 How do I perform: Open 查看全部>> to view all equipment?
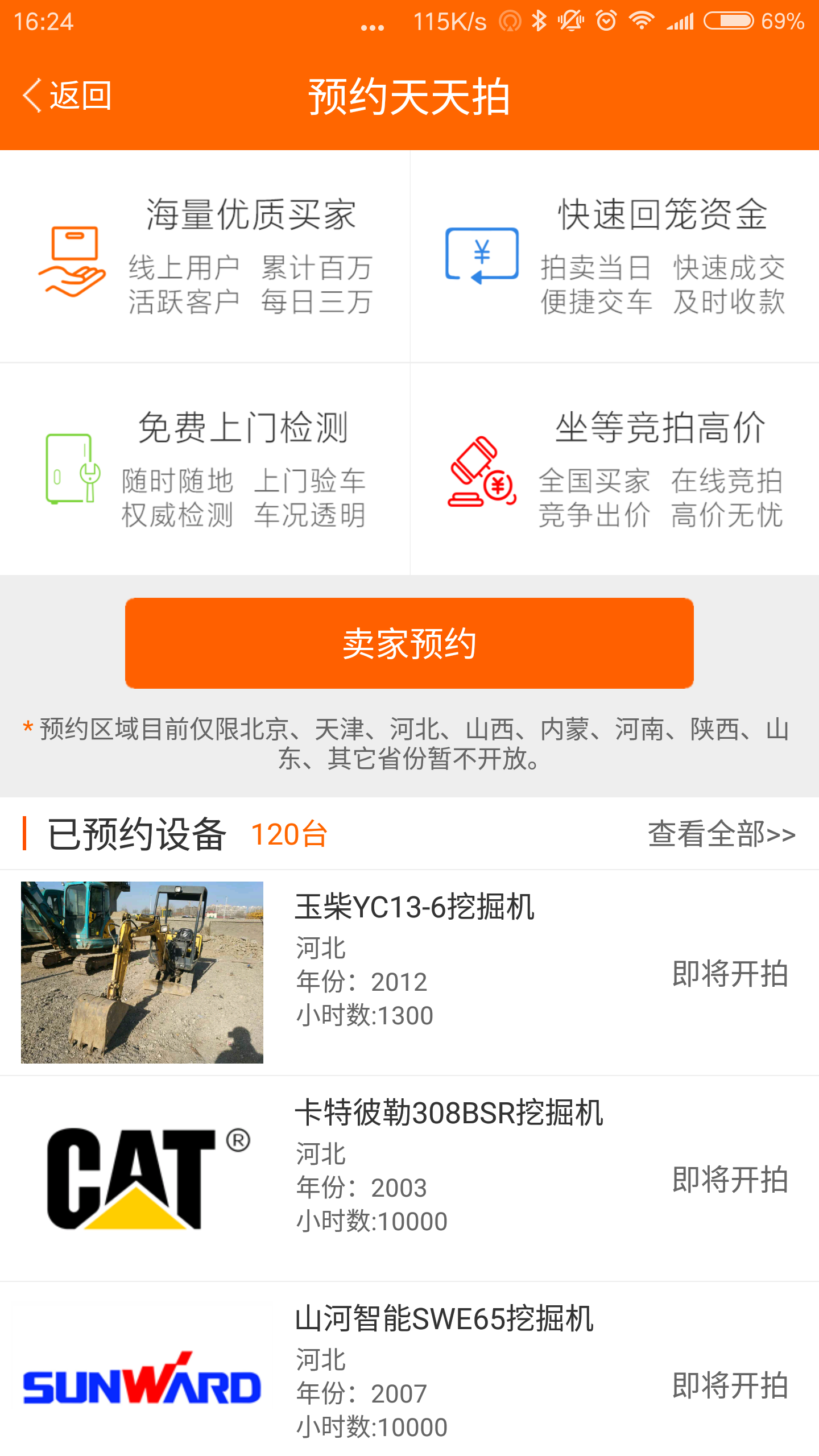coord(722,834)
